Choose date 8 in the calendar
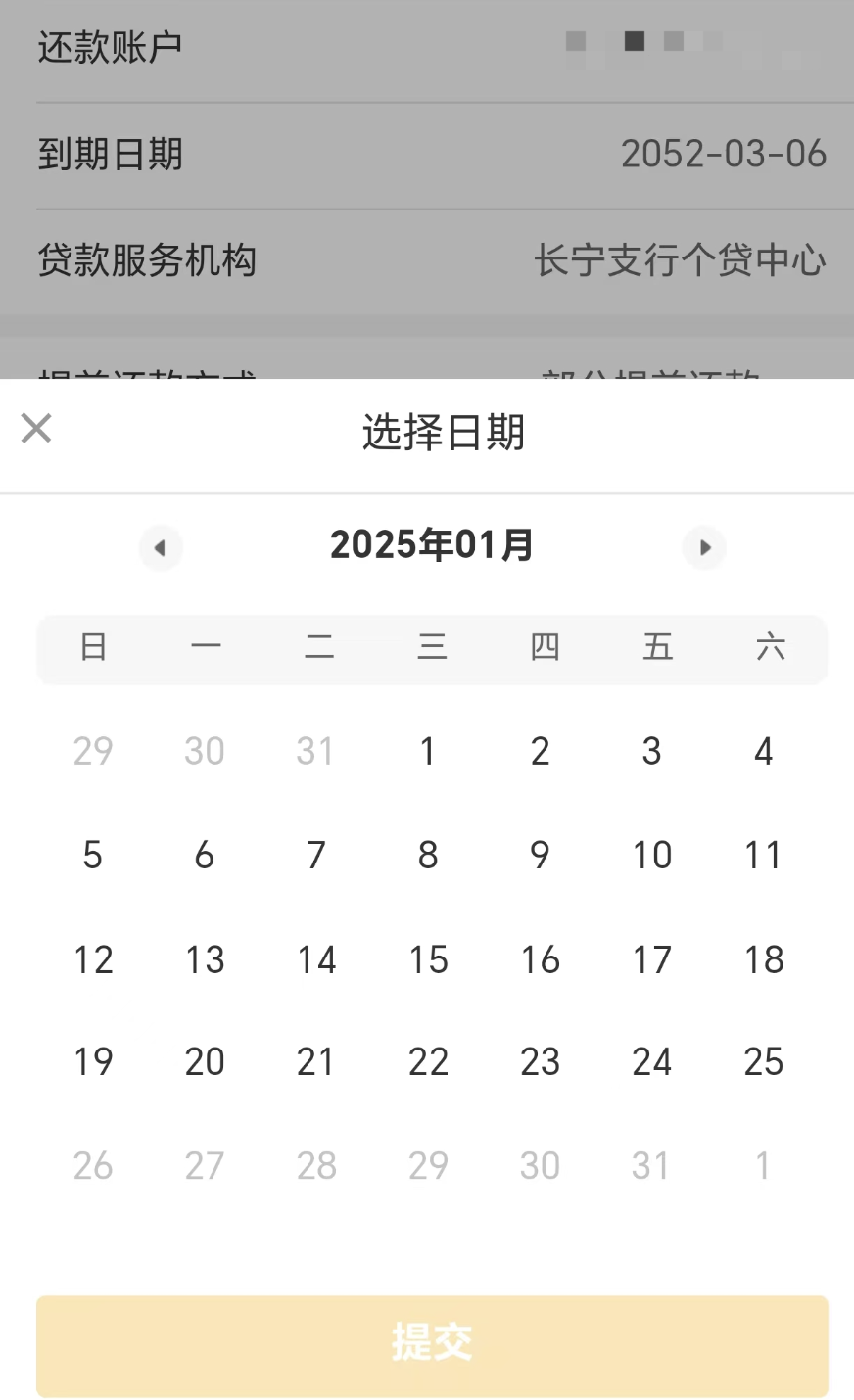854x1400 pixels. tap(428, 855)
